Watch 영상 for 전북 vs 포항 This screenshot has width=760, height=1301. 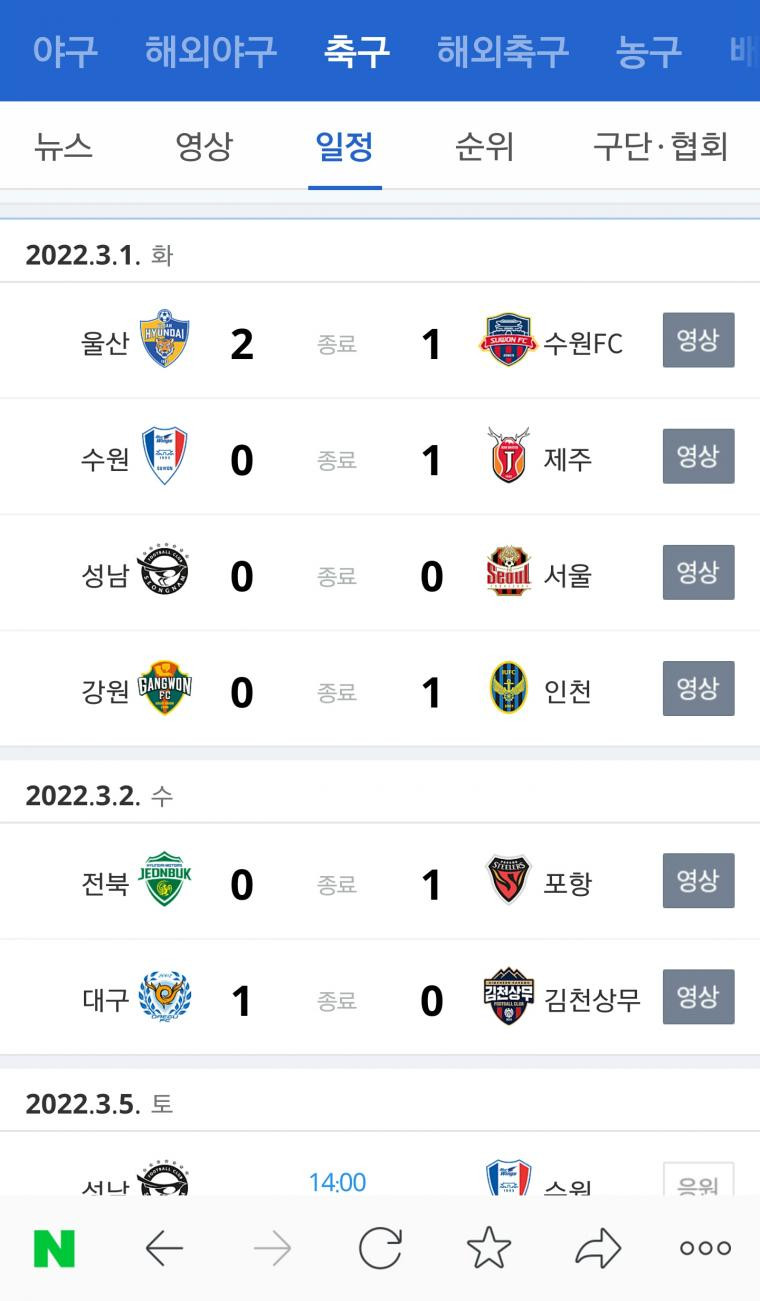coord(698,880)
